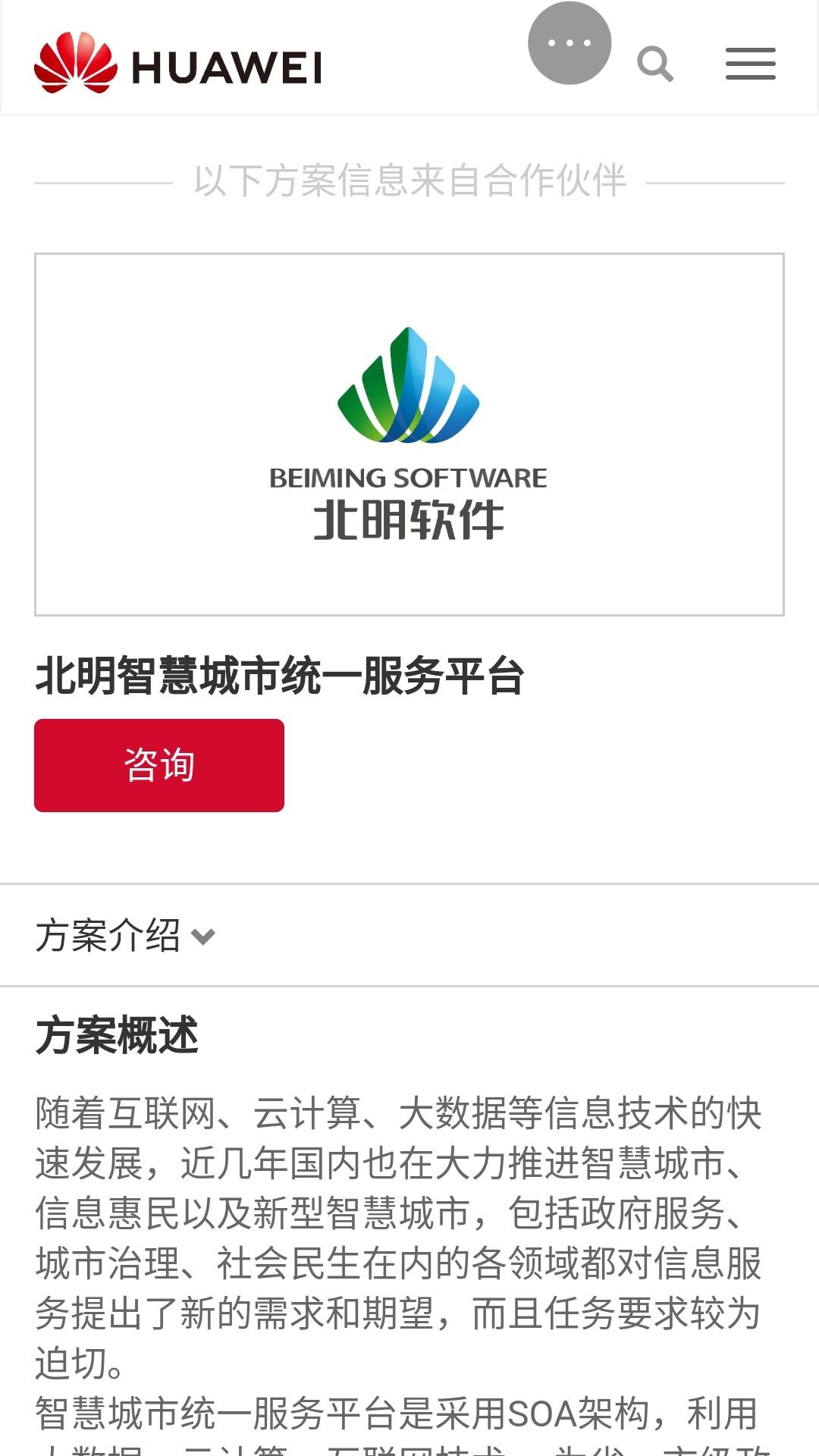Screen dimensions: 819x1456
Task: Go to Huawei home via logo
Action: tap(178, 63)
